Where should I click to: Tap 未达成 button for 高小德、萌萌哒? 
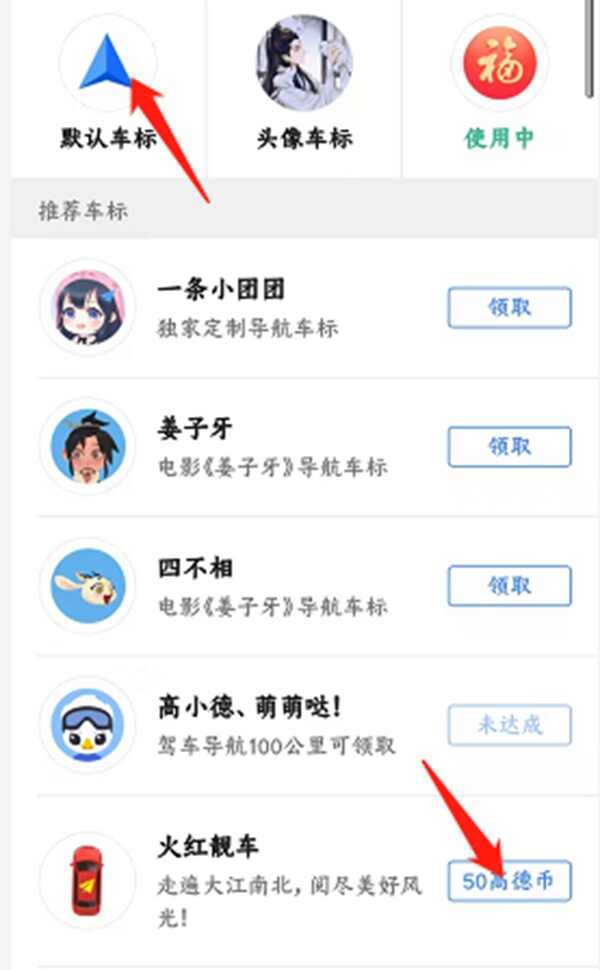(x=509, y=725)
